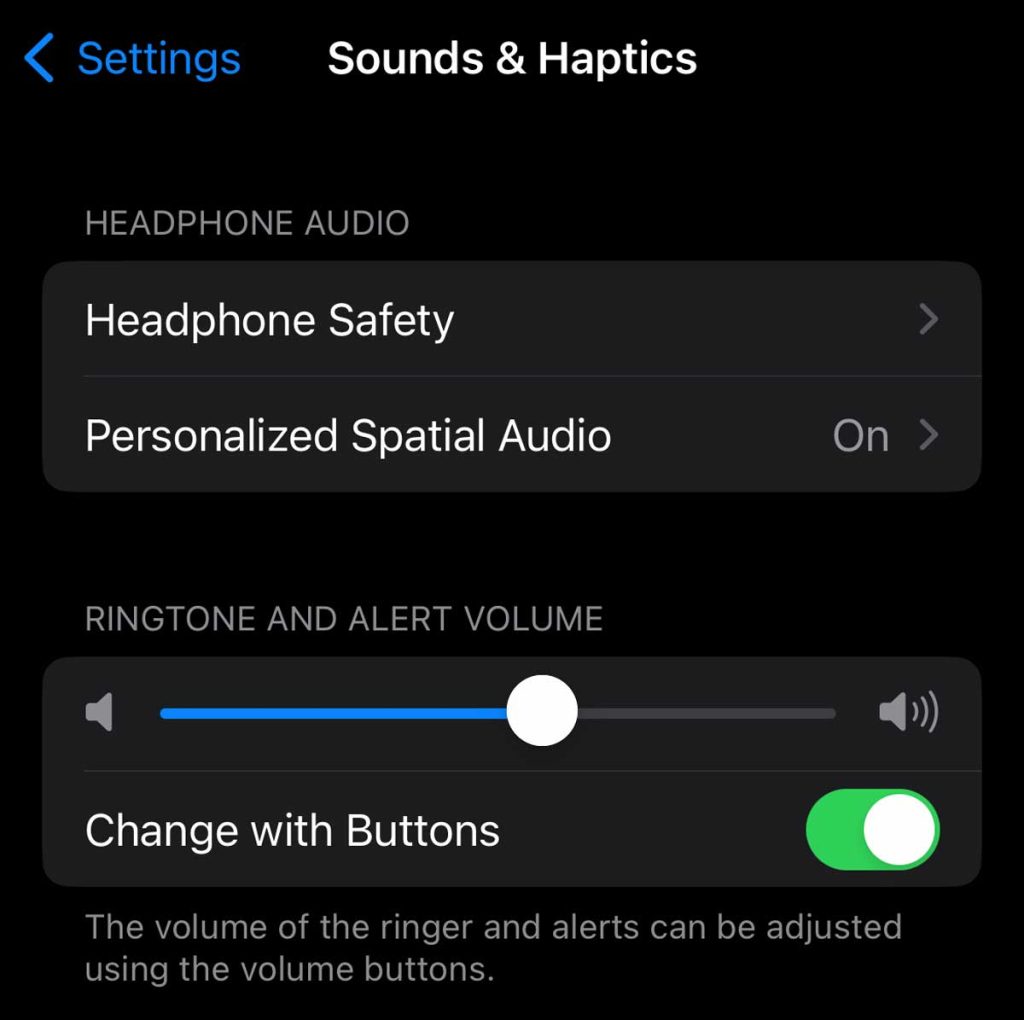Viewport: 1024px width, 1020px height.
Task: Open Personalized Spatial Audio options
Action: [x=511, y=436]
